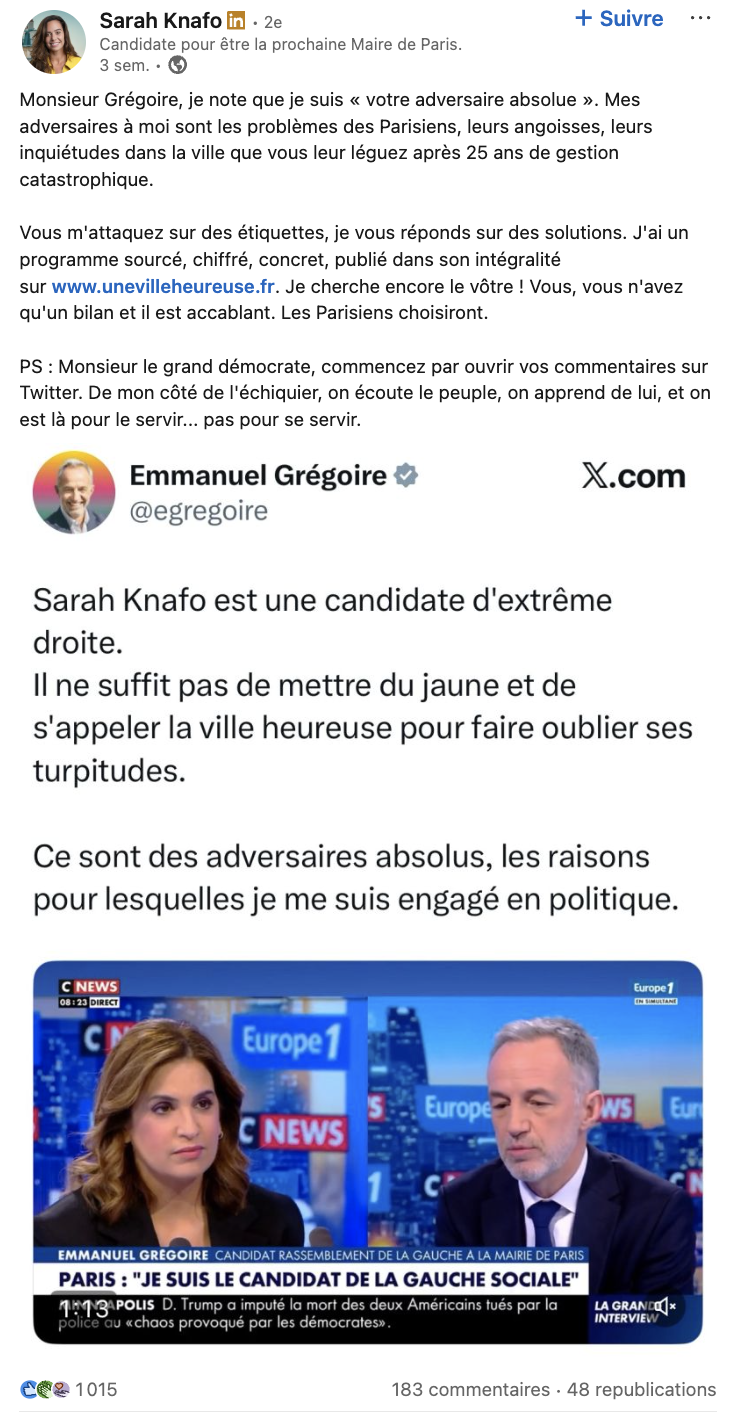The width and height of the screenshot is (732, 1412).
Task: Play the CNews interview video
Action: tap(367, 1150)
